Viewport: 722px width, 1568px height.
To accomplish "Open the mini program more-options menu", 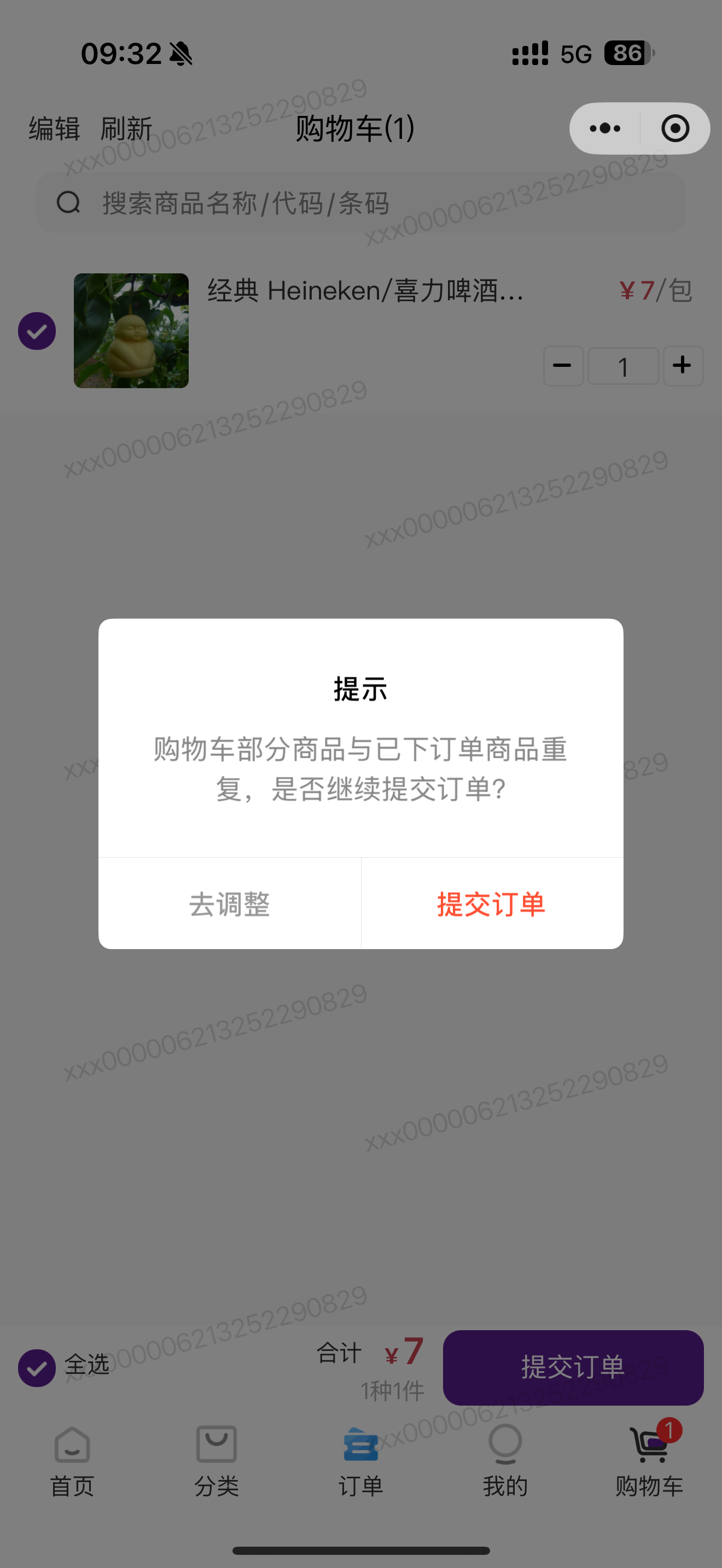I will (604, 128).
